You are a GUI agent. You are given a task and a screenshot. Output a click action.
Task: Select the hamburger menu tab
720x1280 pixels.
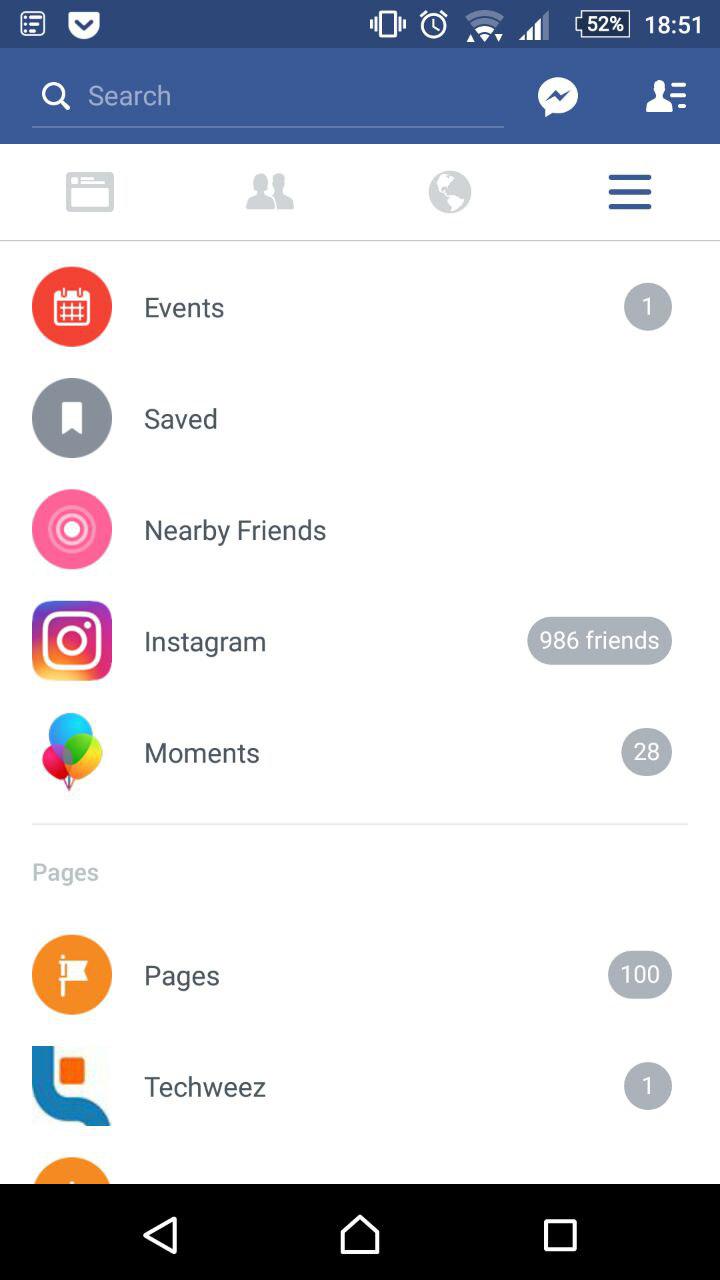tap(630, 192)
